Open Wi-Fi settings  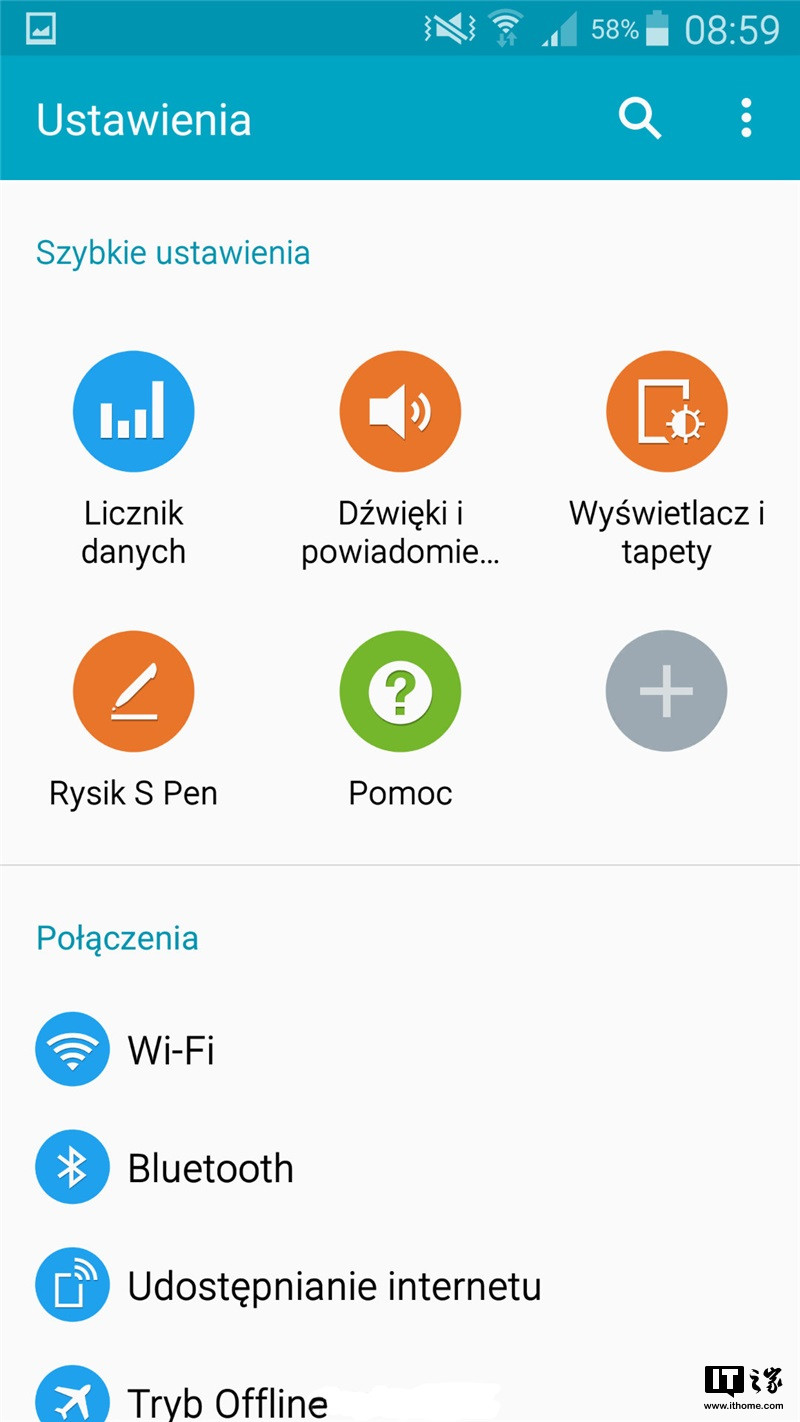pos(400,1049)
